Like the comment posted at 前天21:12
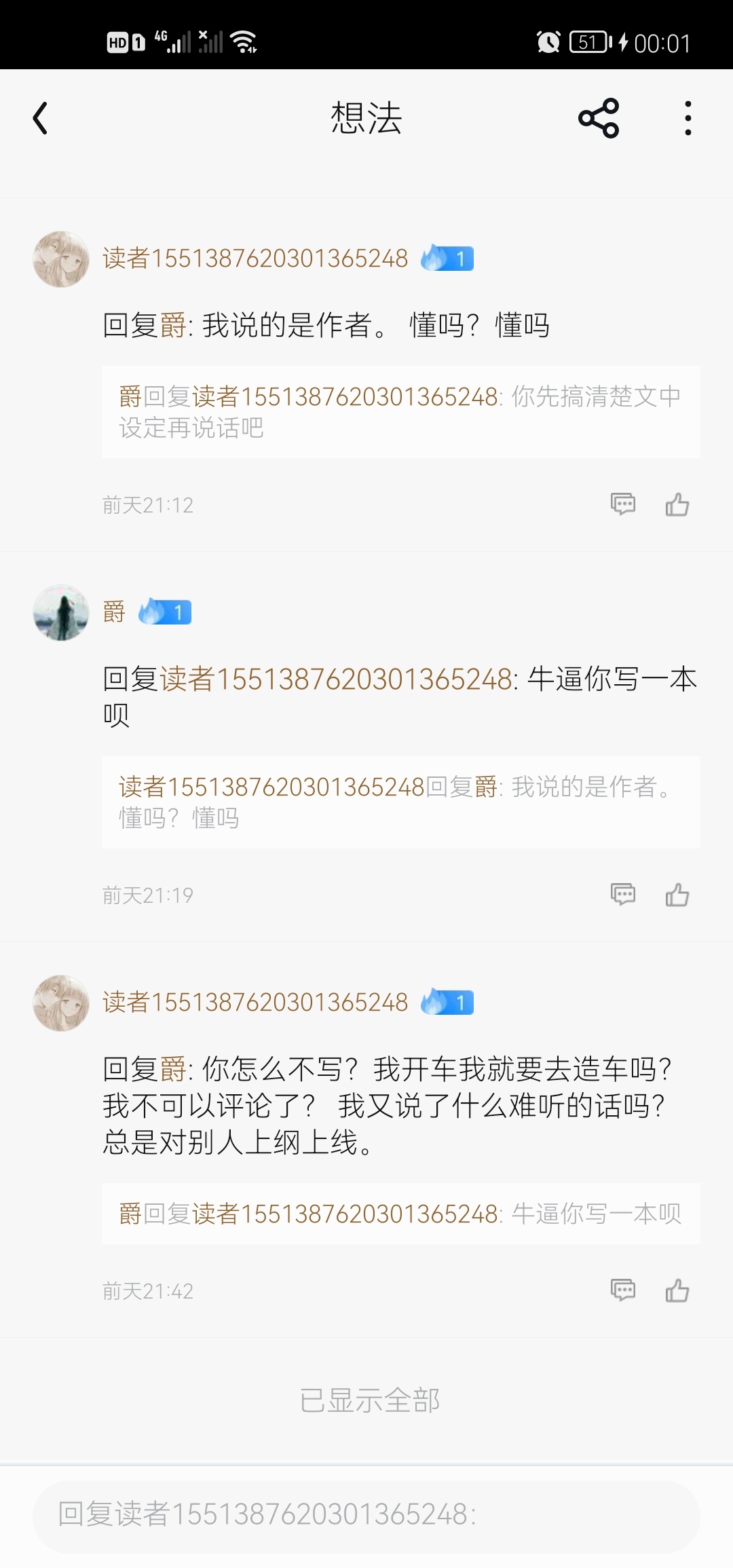The width and height of the screenshot is (733, 1568). click(677, 504)
